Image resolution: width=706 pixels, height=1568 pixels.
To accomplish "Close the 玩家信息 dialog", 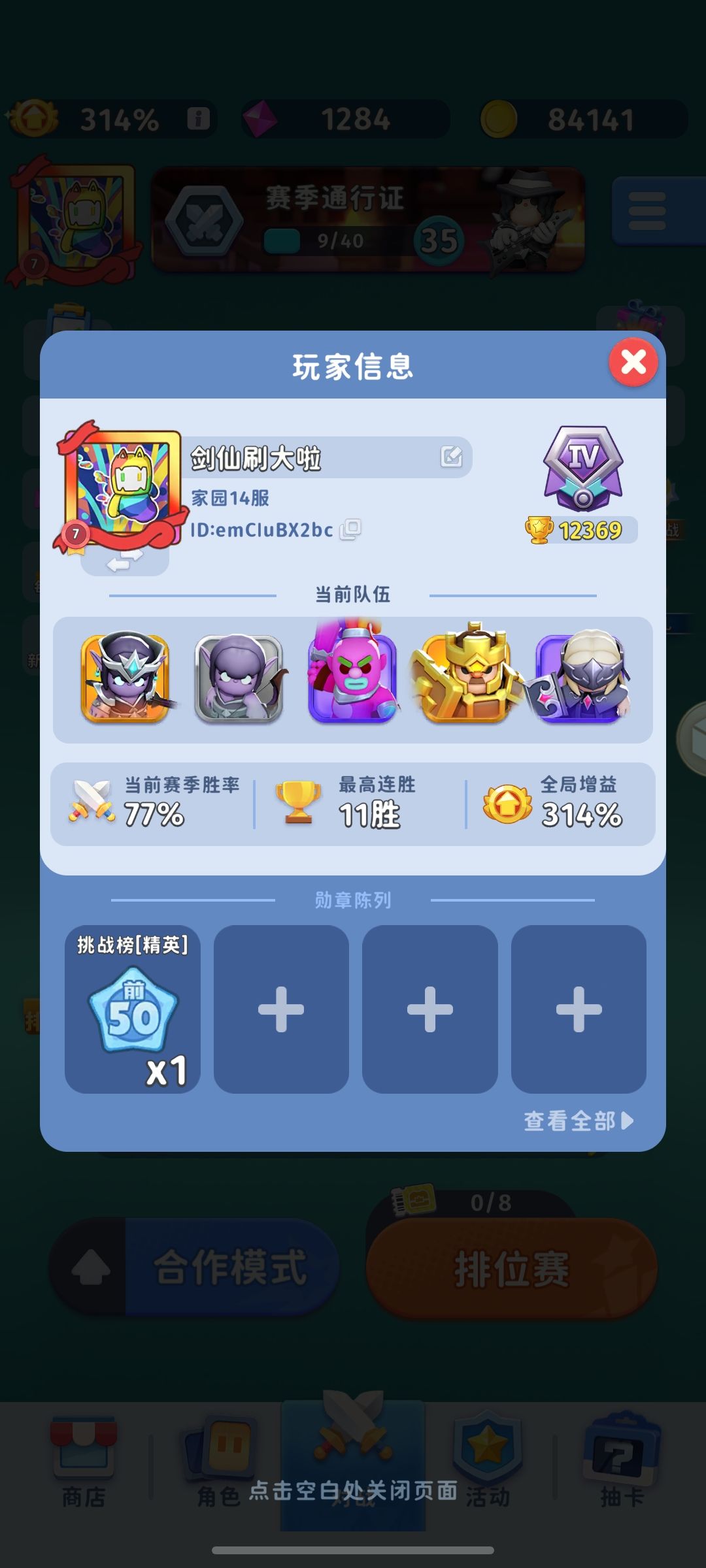I will click(633, 362).
